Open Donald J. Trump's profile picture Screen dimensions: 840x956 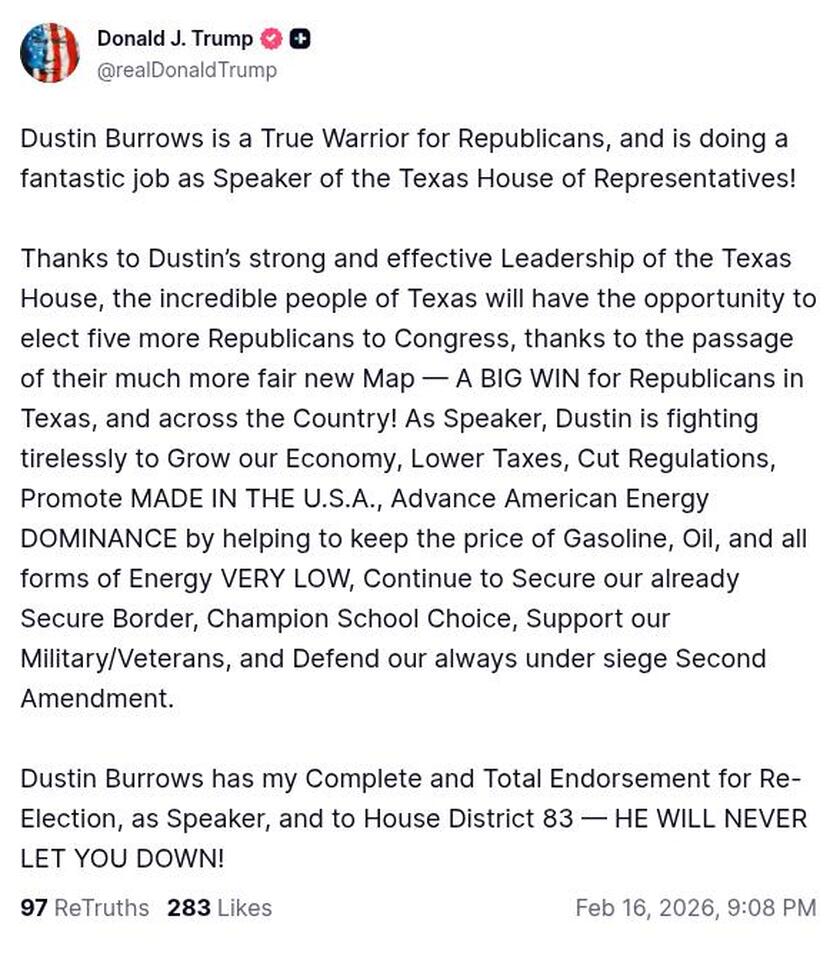click(49, 53)
